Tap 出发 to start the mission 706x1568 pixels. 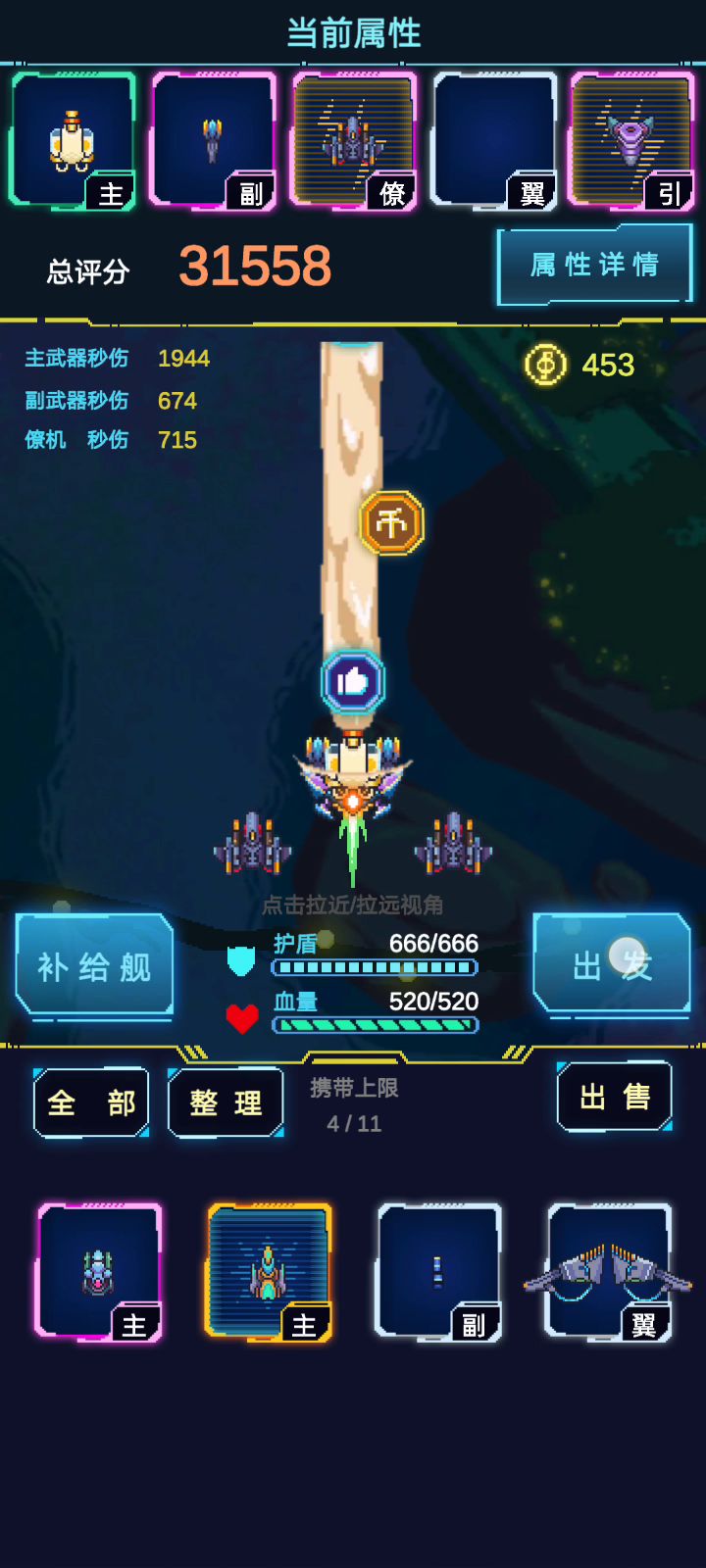coord(612,964)
